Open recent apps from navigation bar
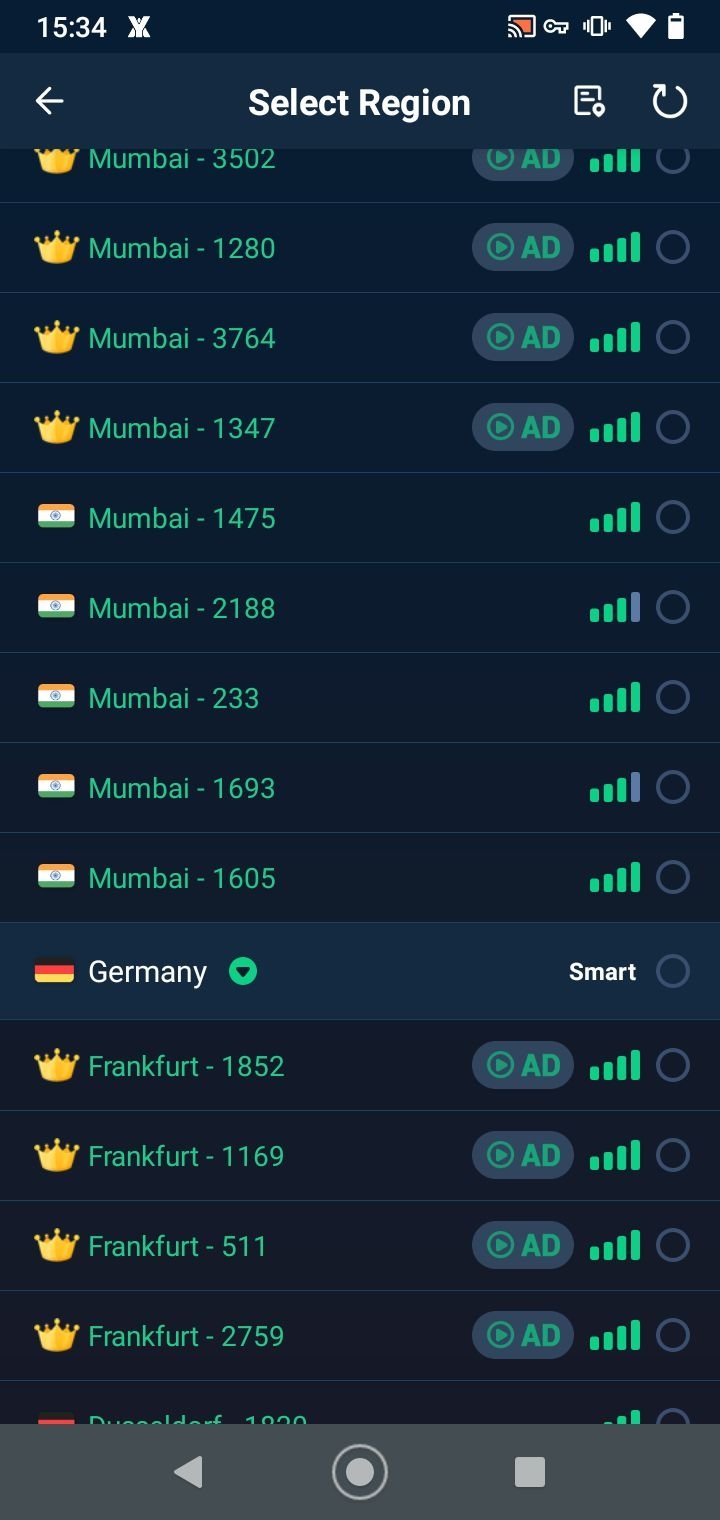Viewport: 720px width, 1520px height. pos(529,1472)
